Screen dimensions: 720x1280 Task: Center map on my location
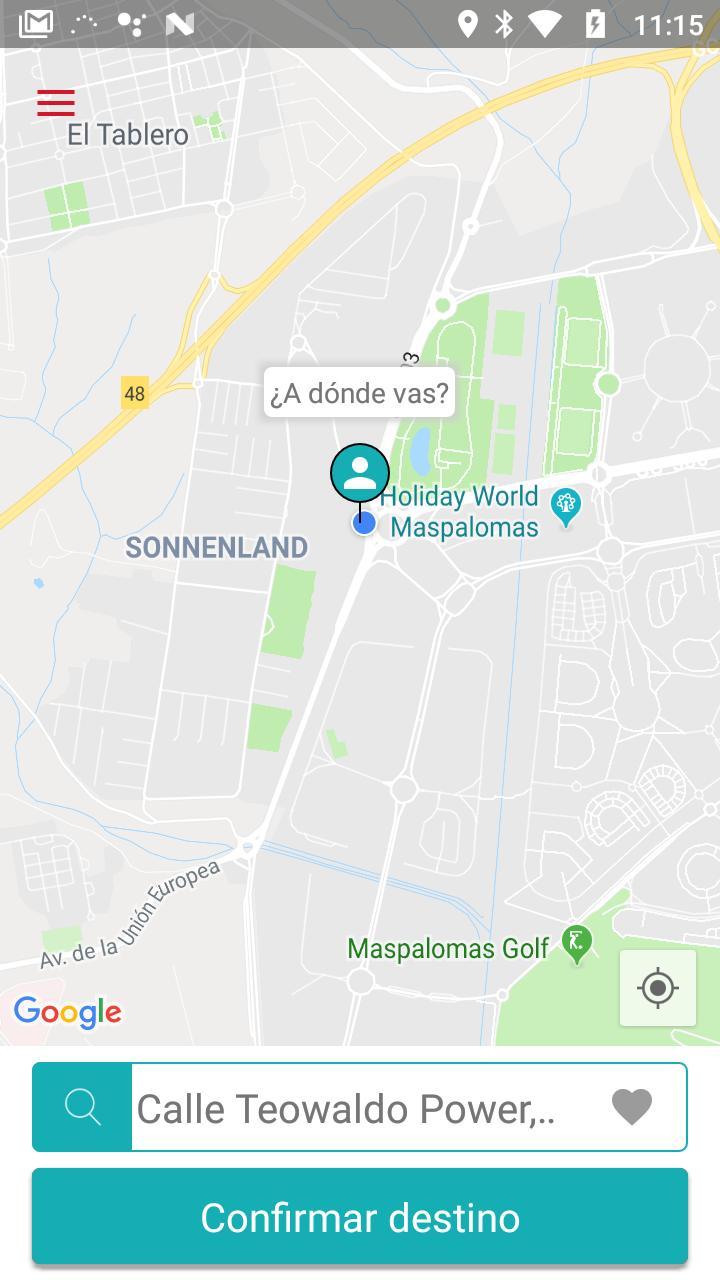point(657,988)
